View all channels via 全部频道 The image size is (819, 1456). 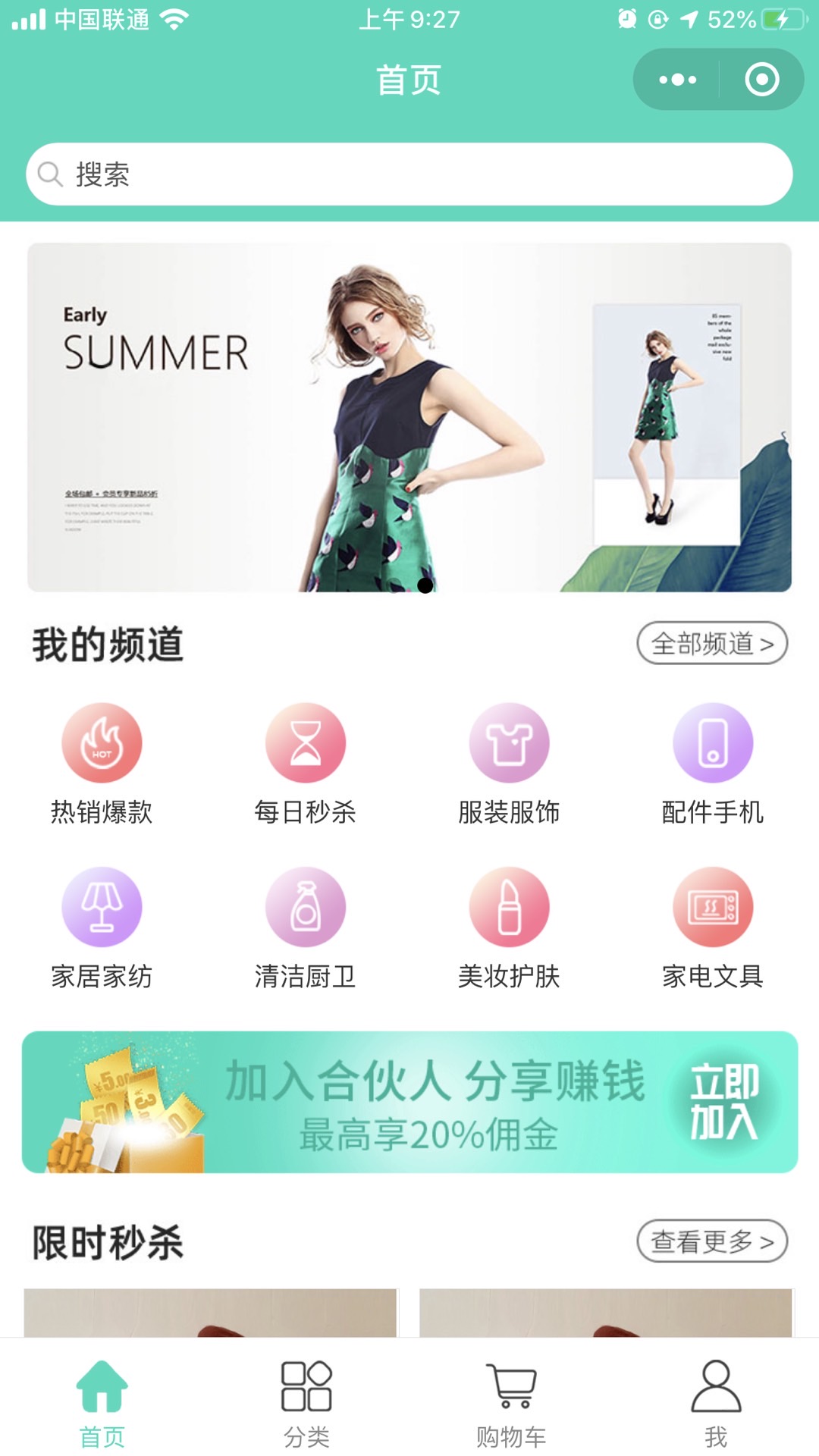(712, 644)
